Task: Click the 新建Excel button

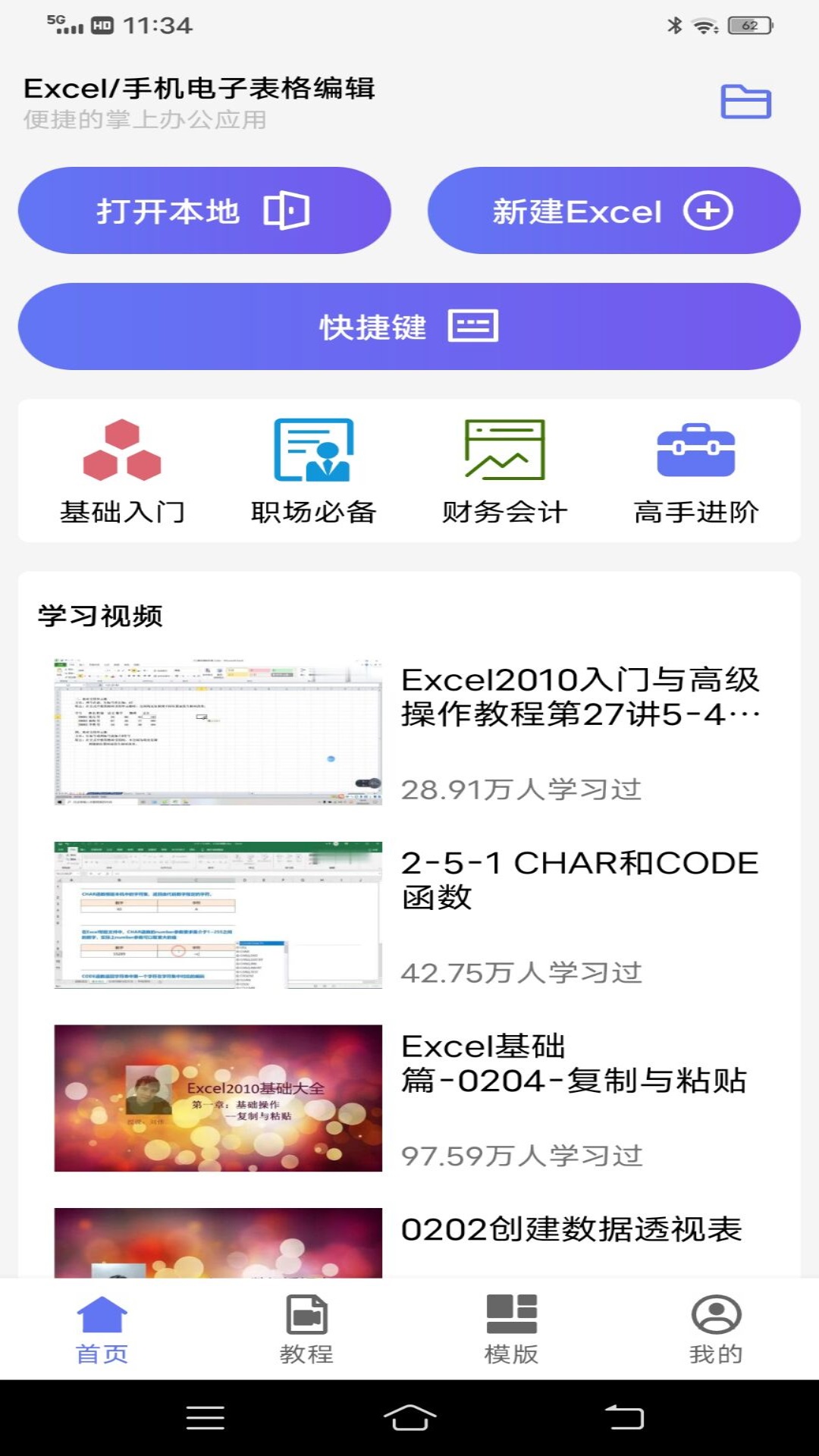Action: (614, 210)
